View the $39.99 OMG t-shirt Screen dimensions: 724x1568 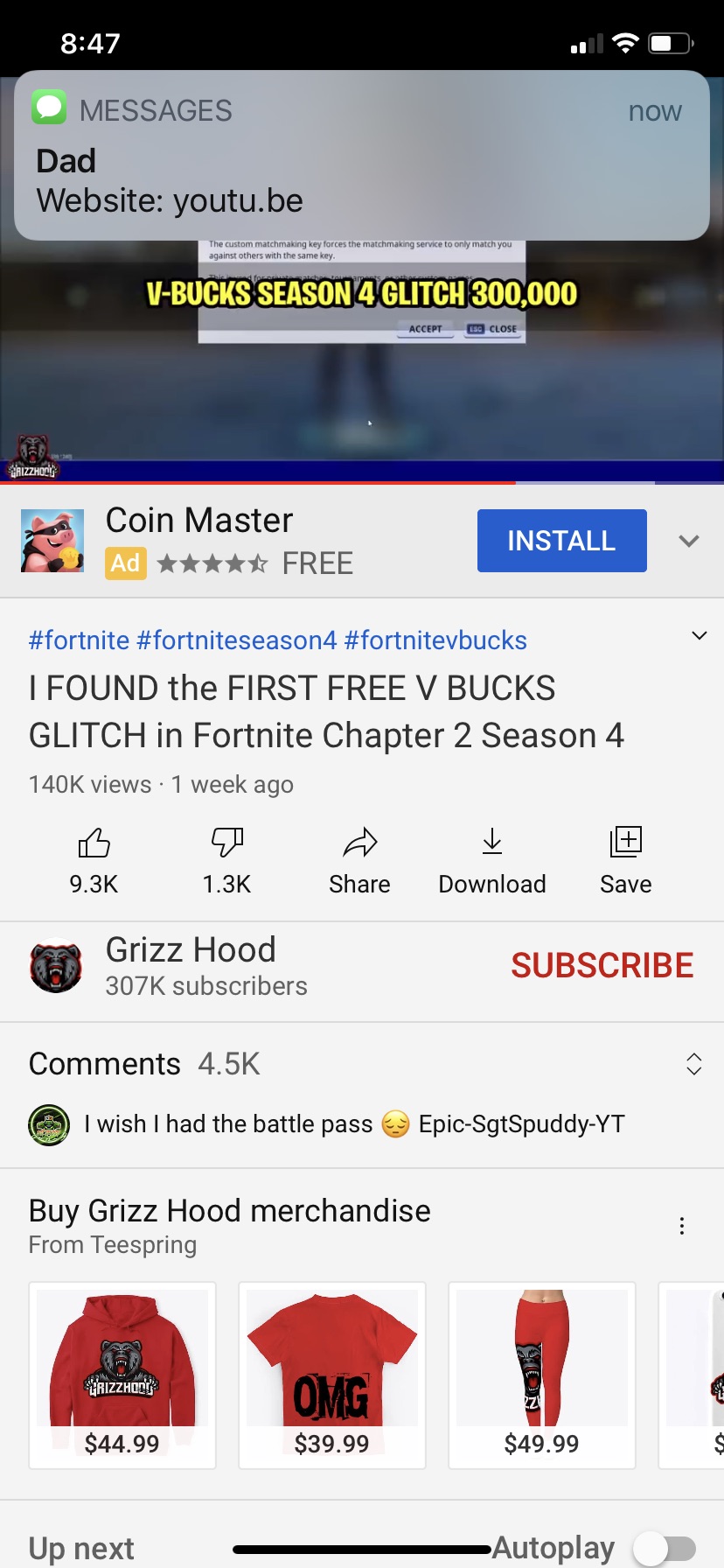pyautogui.click(x=332, y=1375)
